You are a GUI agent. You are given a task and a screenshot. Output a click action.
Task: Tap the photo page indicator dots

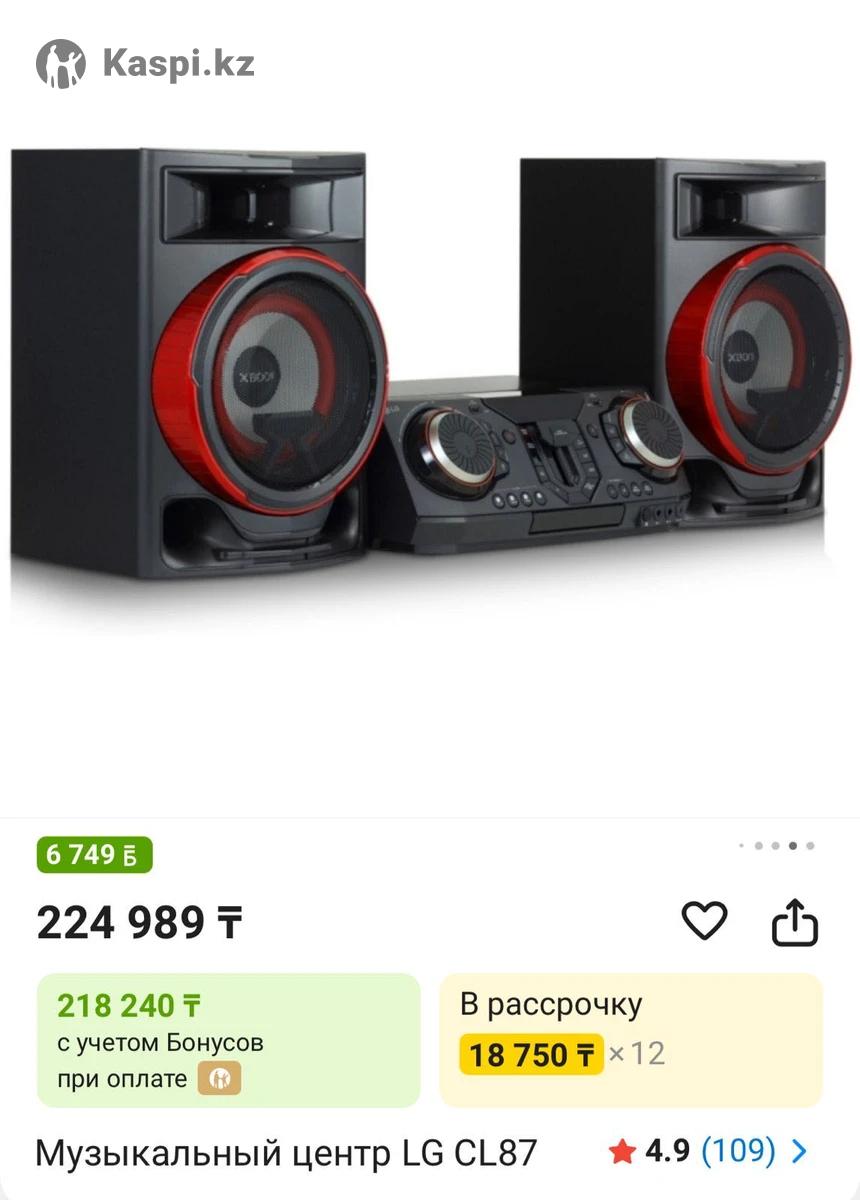776,846
